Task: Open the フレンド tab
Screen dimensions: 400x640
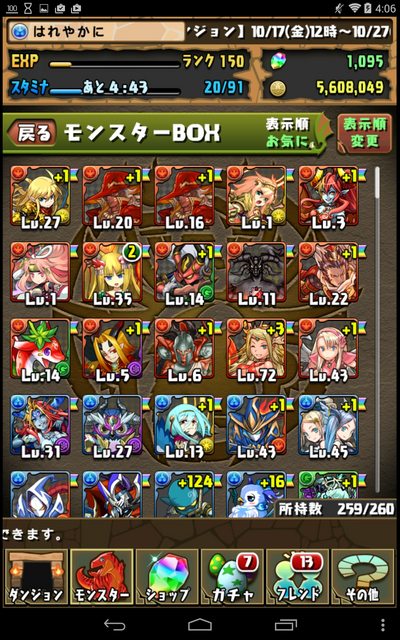Action: pyautogui.click(x=297, y=578)
